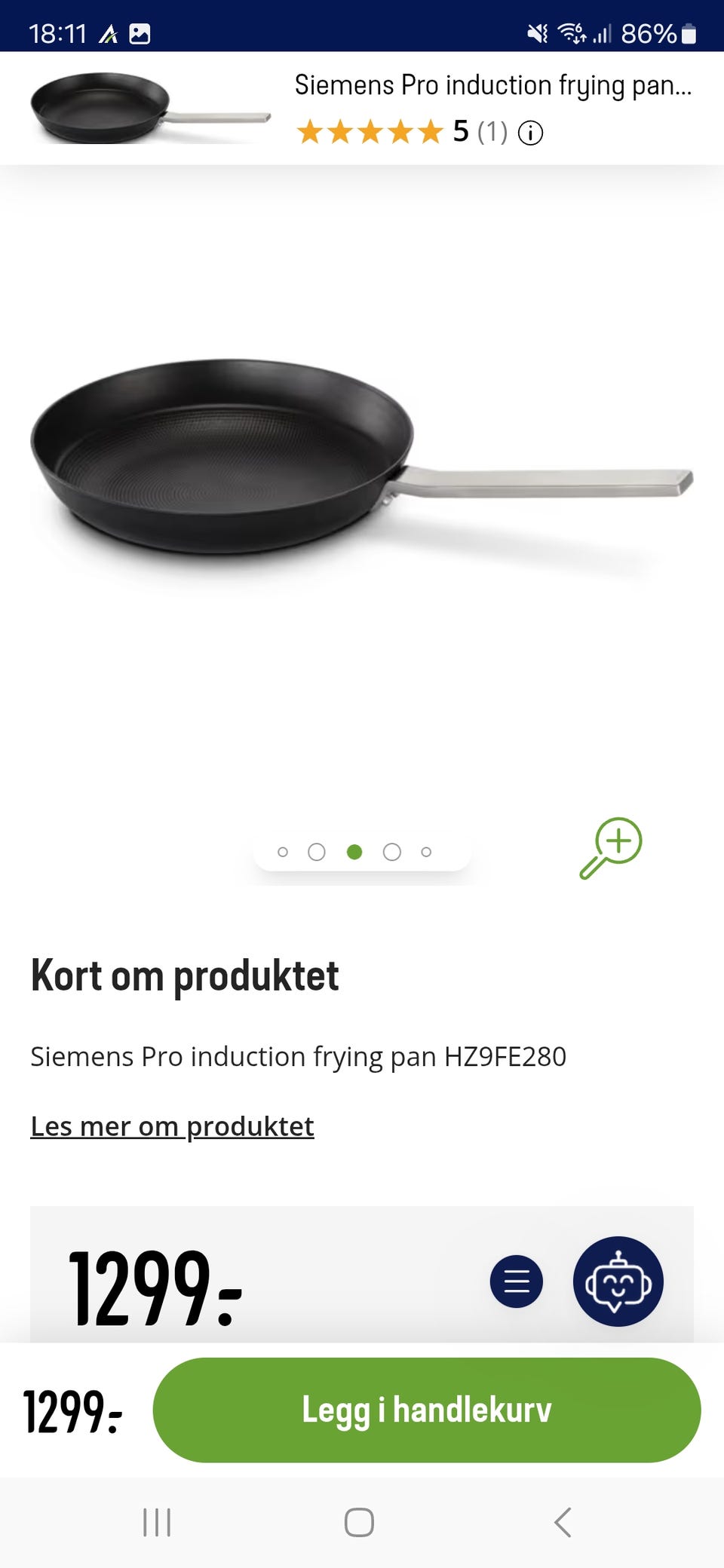Tap the rating info icon beside the stars

[x=530, y=133]
